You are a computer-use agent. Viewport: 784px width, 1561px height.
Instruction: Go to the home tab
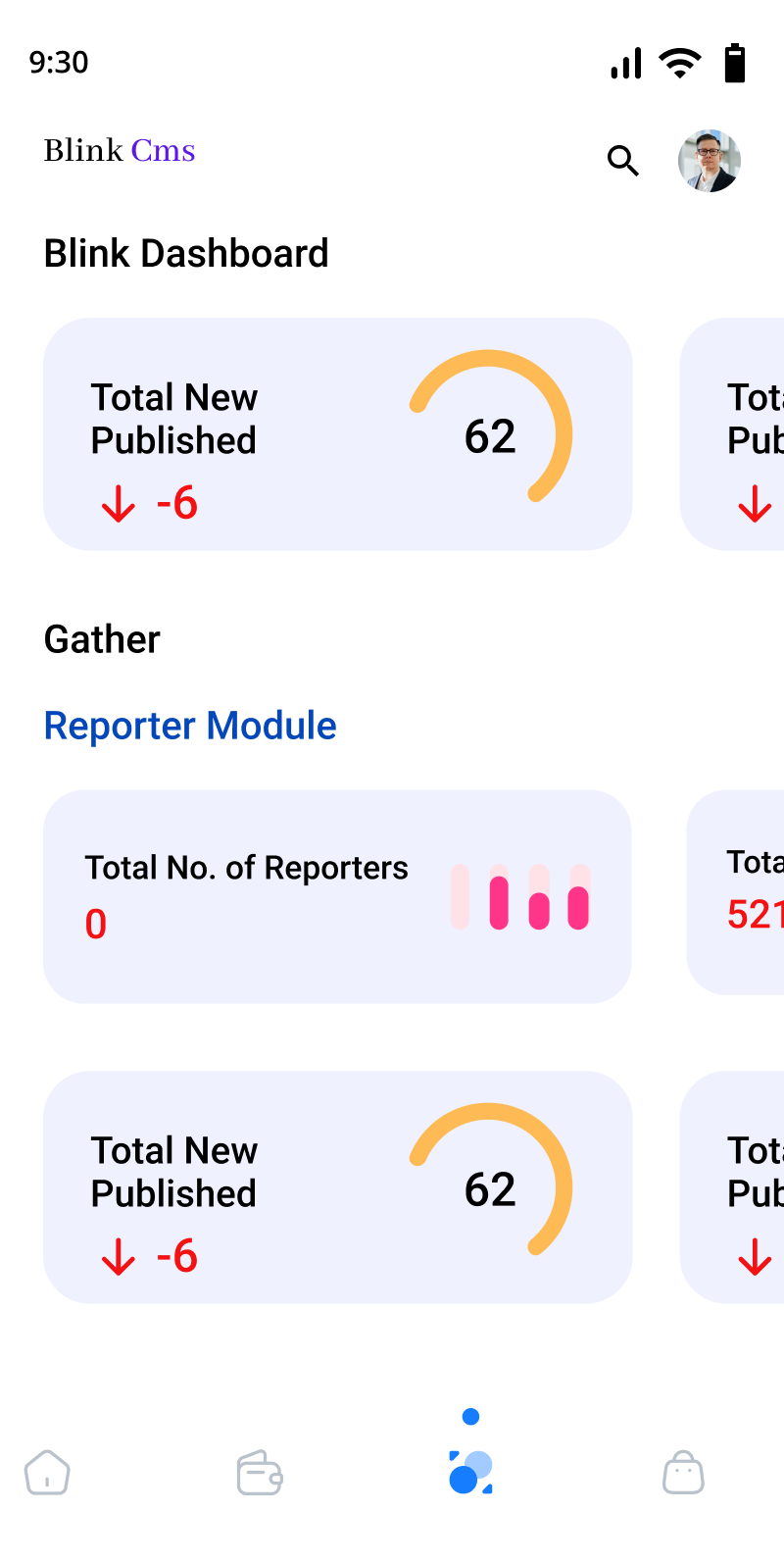(x=47, y=1473)
